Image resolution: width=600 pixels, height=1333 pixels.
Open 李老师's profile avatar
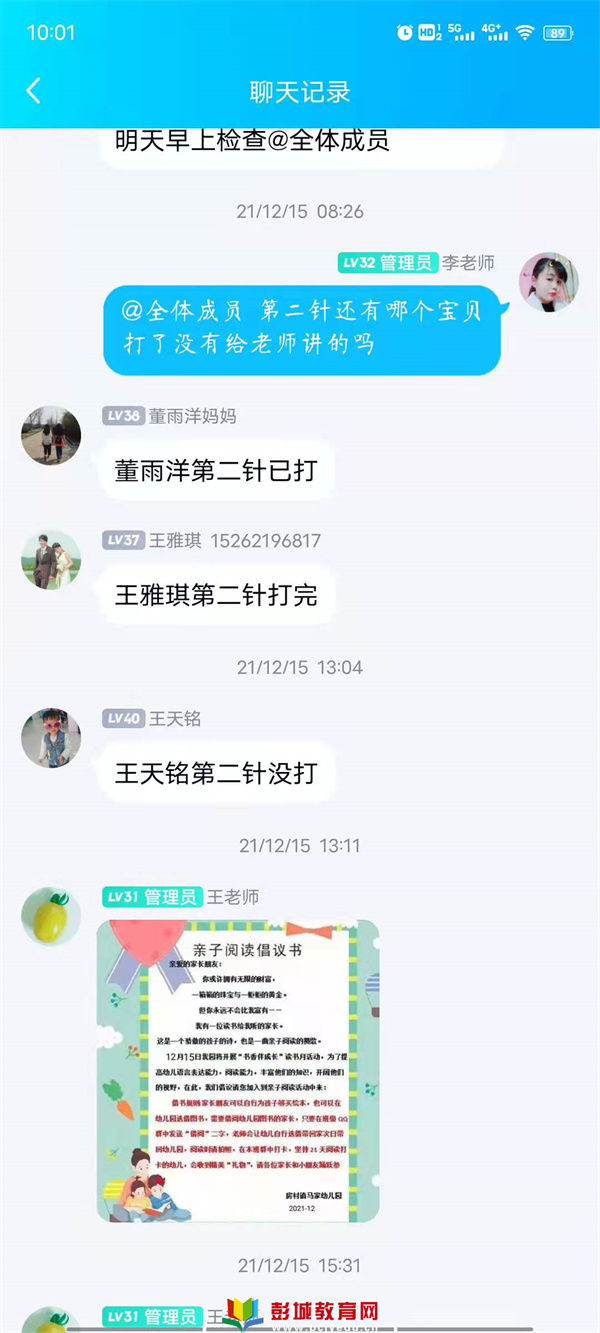click(x=549, y=281)
